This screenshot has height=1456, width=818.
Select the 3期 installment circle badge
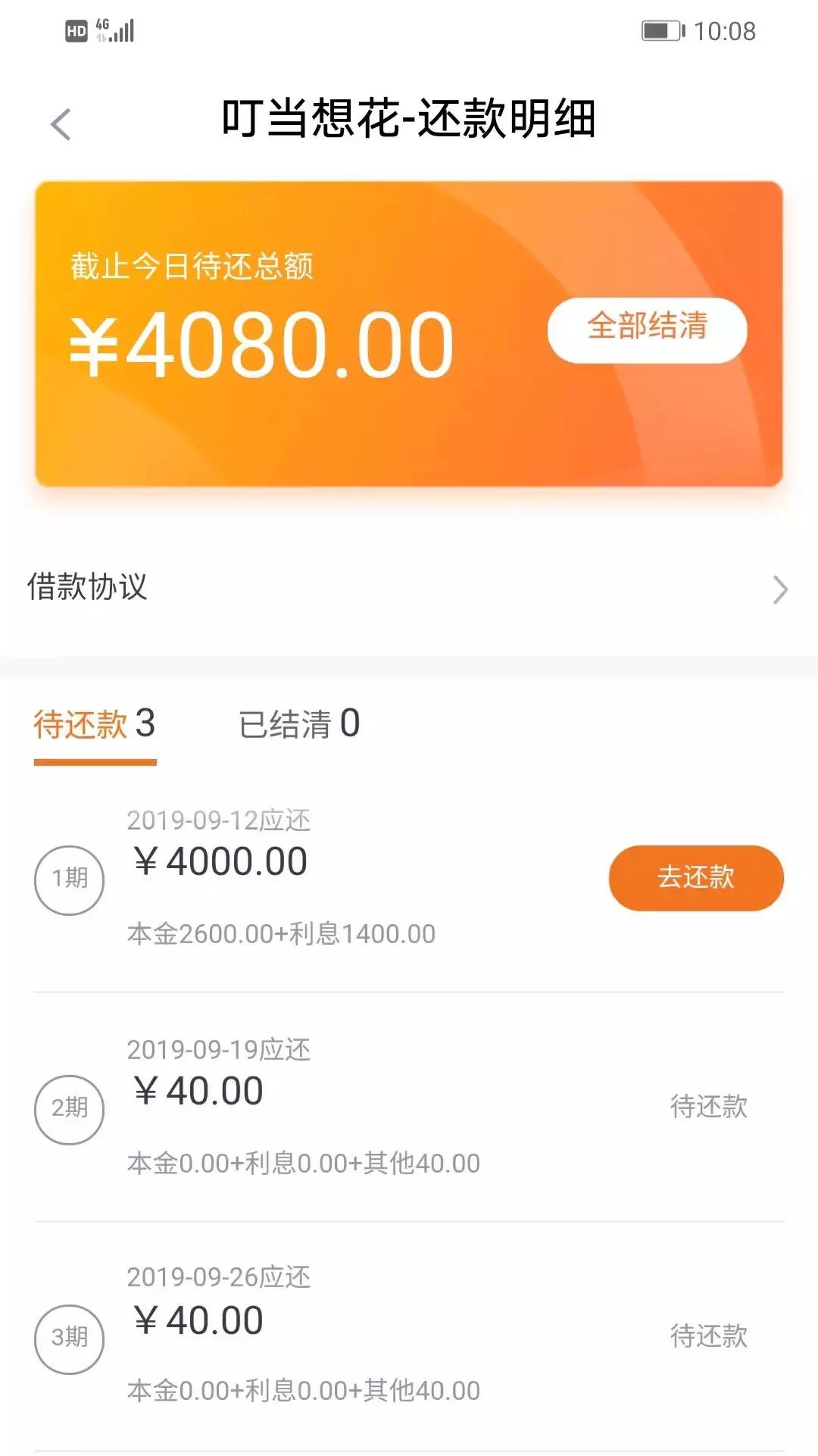[x=70, y=1339]
